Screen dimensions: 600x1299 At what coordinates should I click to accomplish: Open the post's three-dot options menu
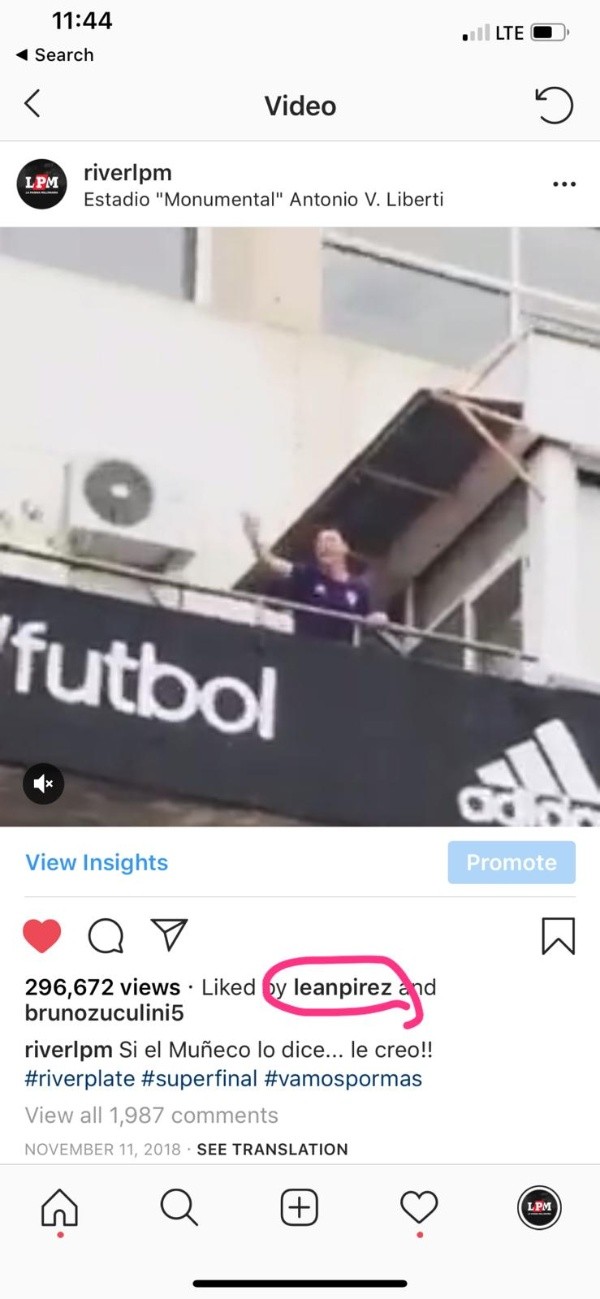(x=564, y=184)
